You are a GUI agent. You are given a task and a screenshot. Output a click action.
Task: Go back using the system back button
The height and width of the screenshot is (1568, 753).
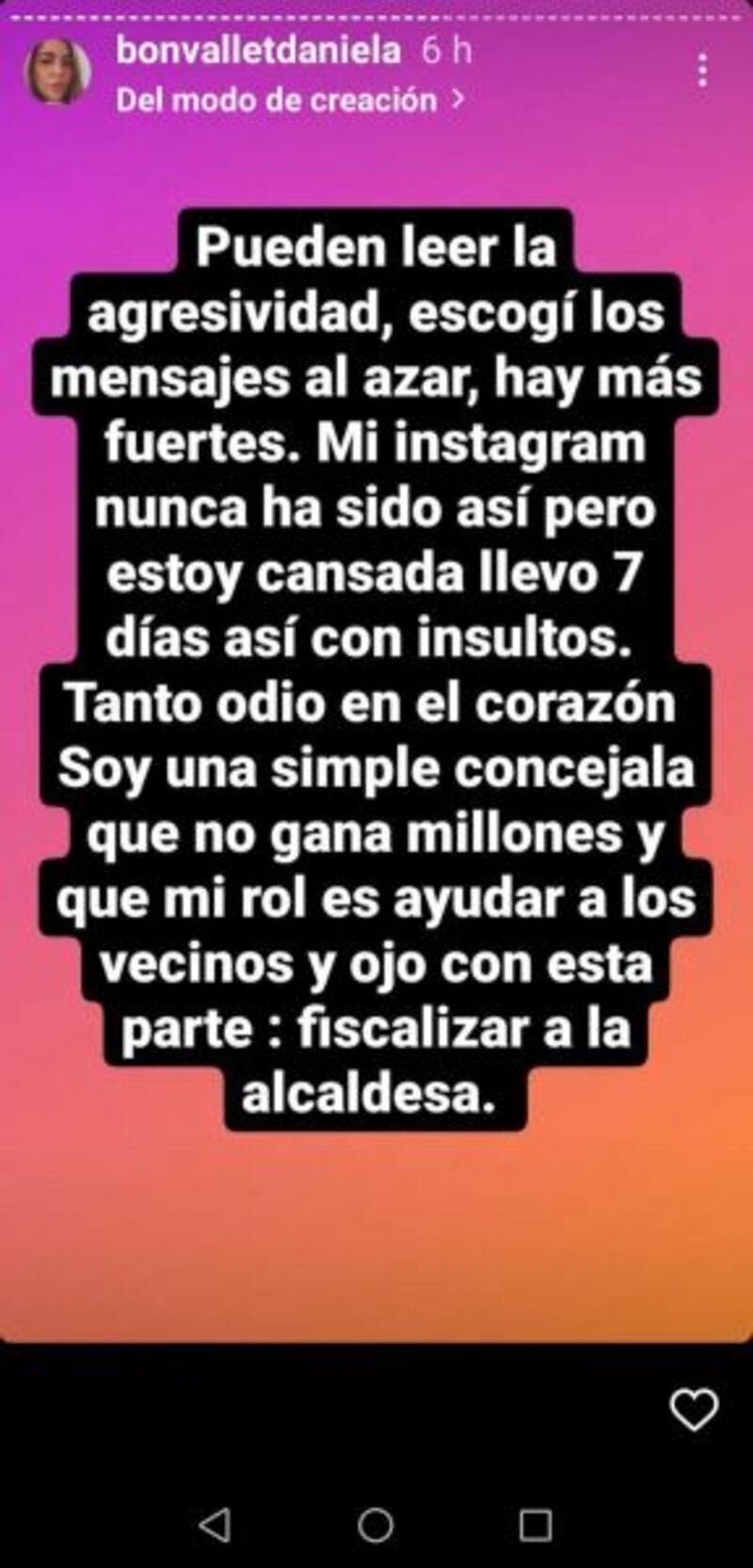pyautogui.click(x=216, y=1524)
